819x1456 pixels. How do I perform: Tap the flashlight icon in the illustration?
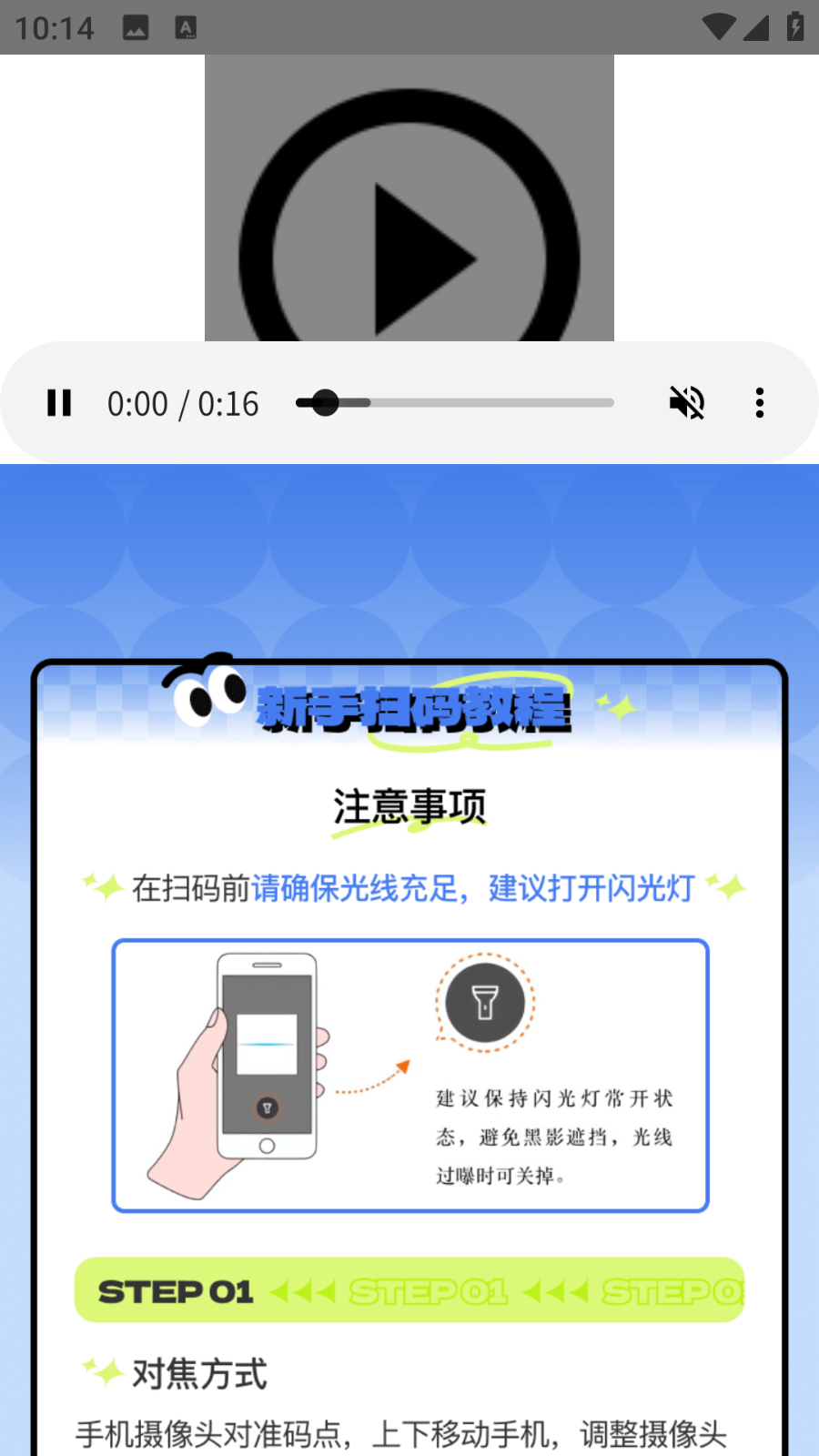[x=483, y=1001]
